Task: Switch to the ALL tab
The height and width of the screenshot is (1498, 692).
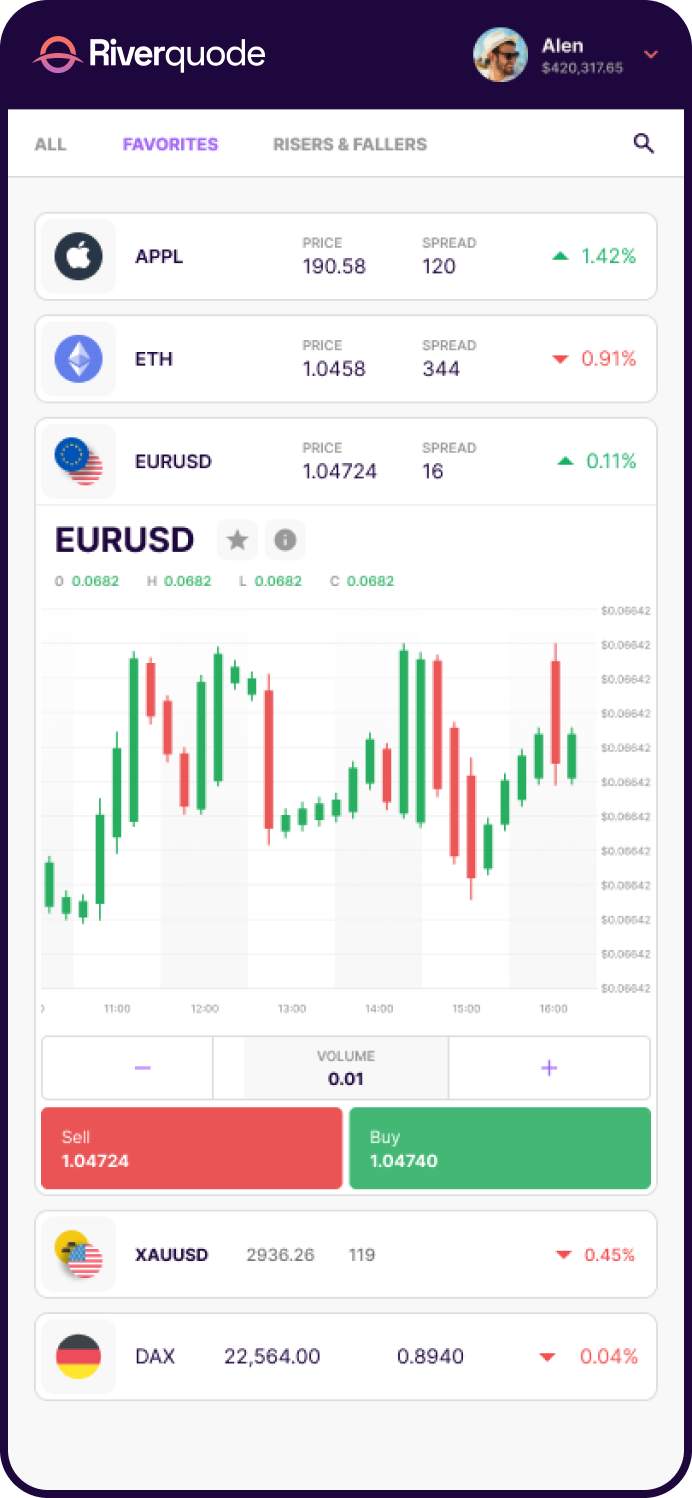Action: 50,144
